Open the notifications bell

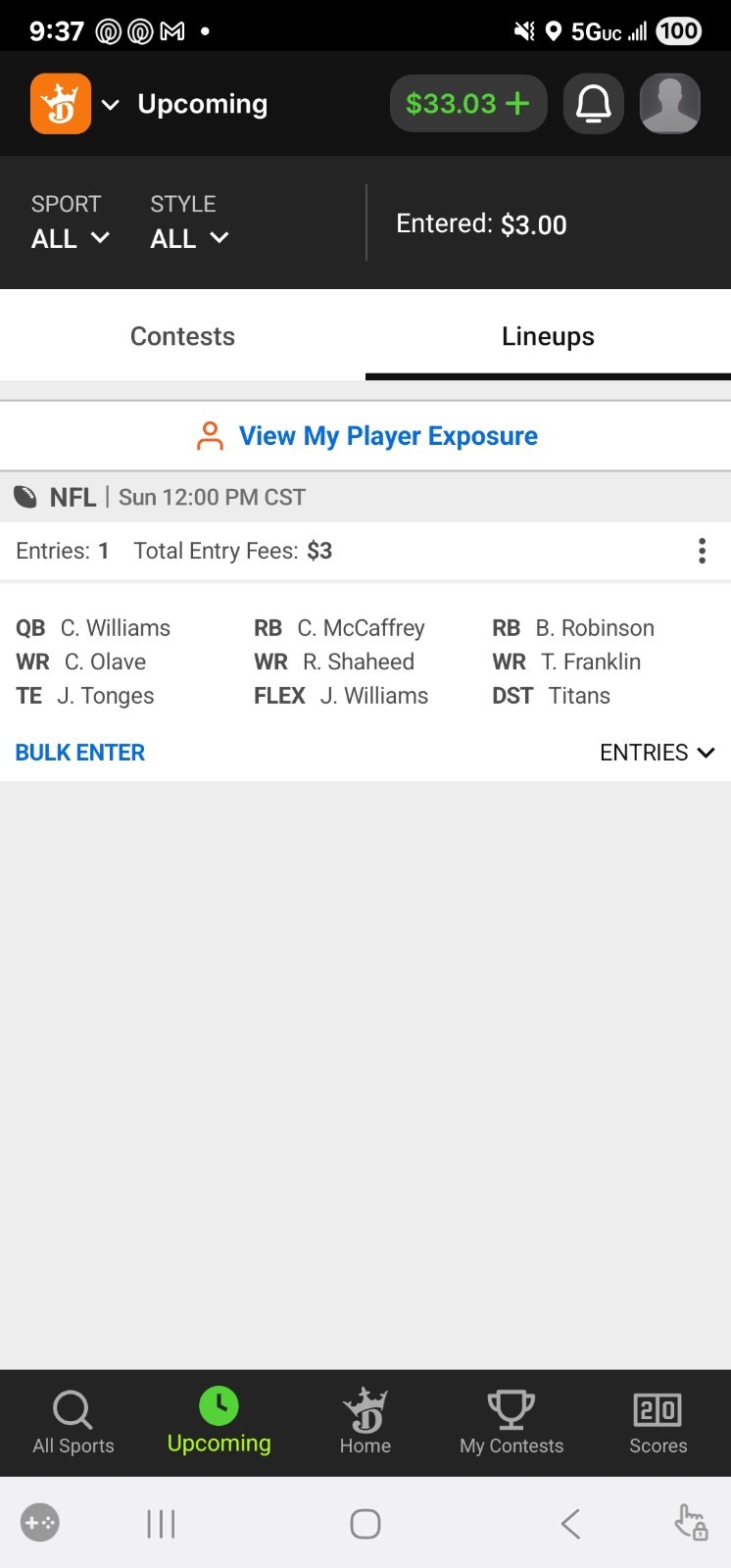(x=593, y=104)
